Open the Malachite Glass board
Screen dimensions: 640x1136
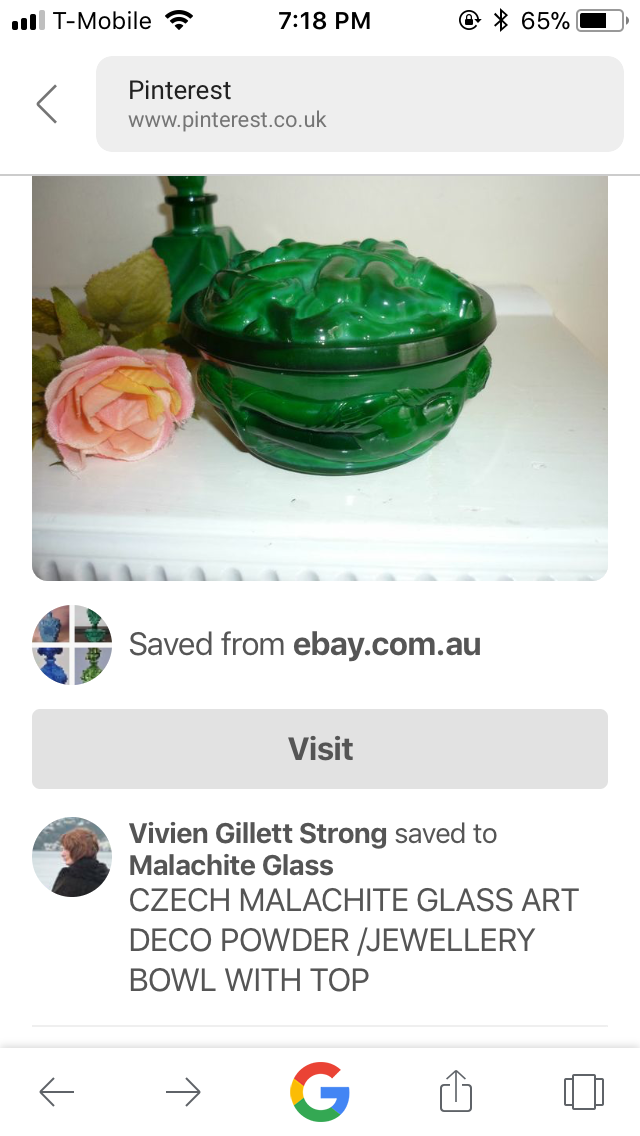[x=231, y=865]
